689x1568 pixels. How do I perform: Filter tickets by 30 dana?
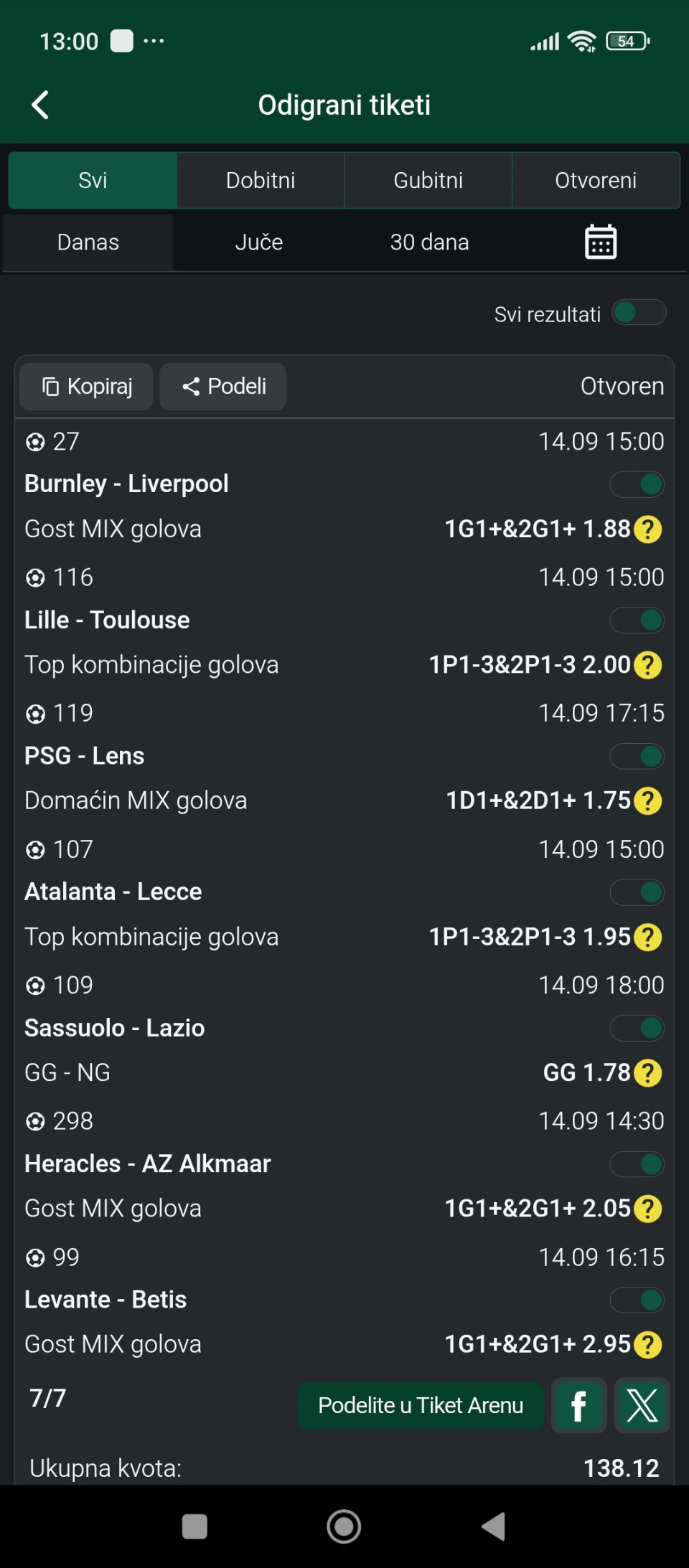429,242
